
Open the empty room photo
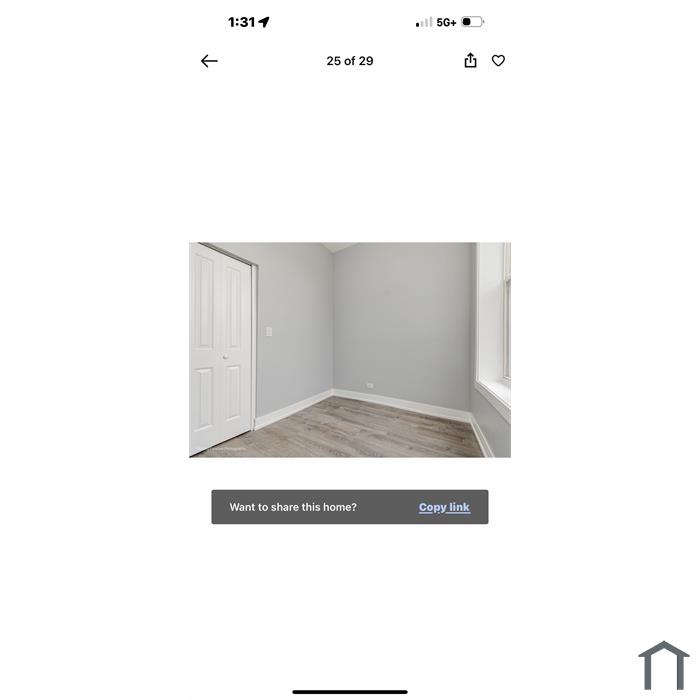[350, 349]
